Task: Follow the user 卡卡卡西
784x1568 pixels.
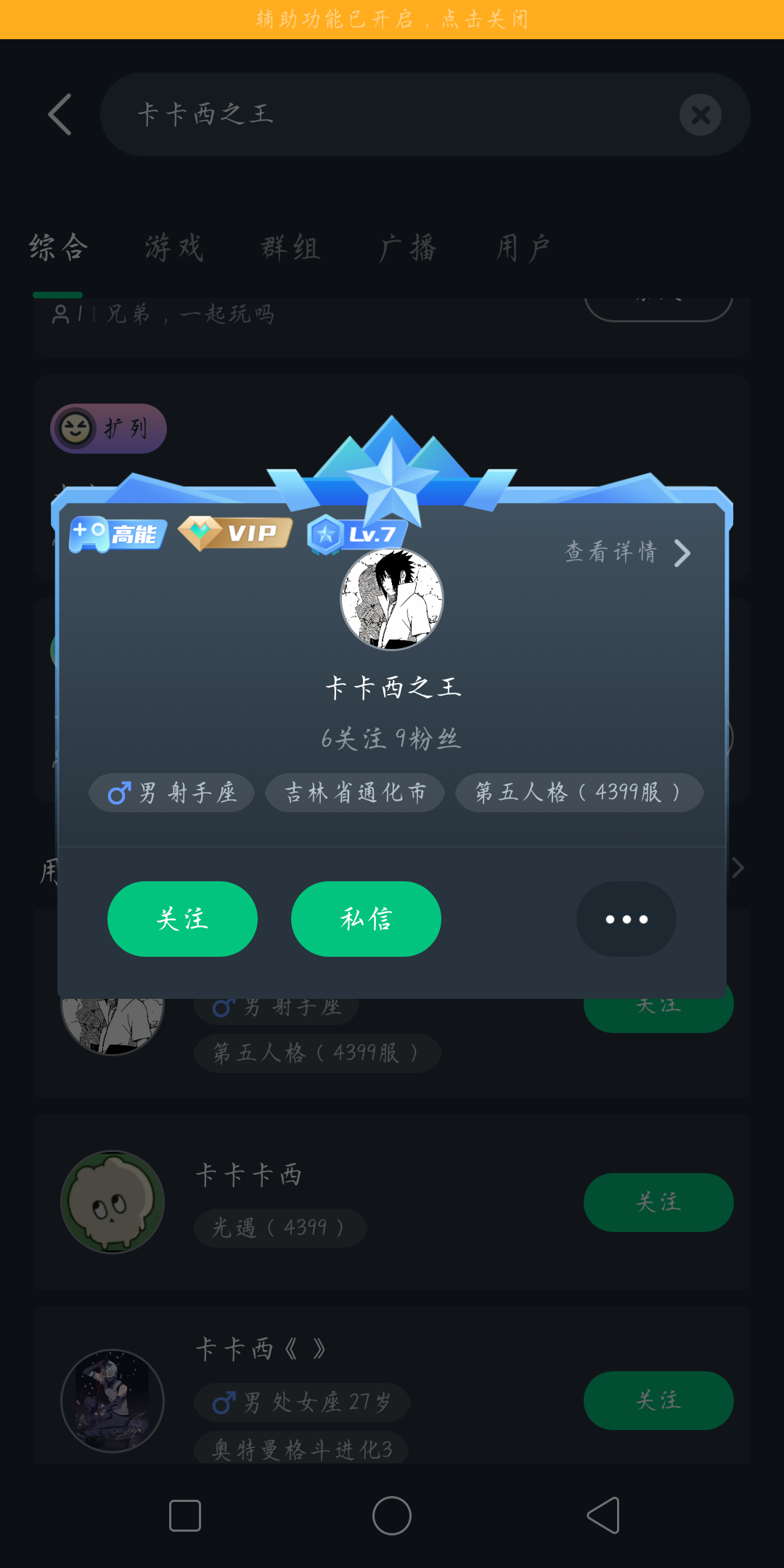Action: pos(658,1202)
